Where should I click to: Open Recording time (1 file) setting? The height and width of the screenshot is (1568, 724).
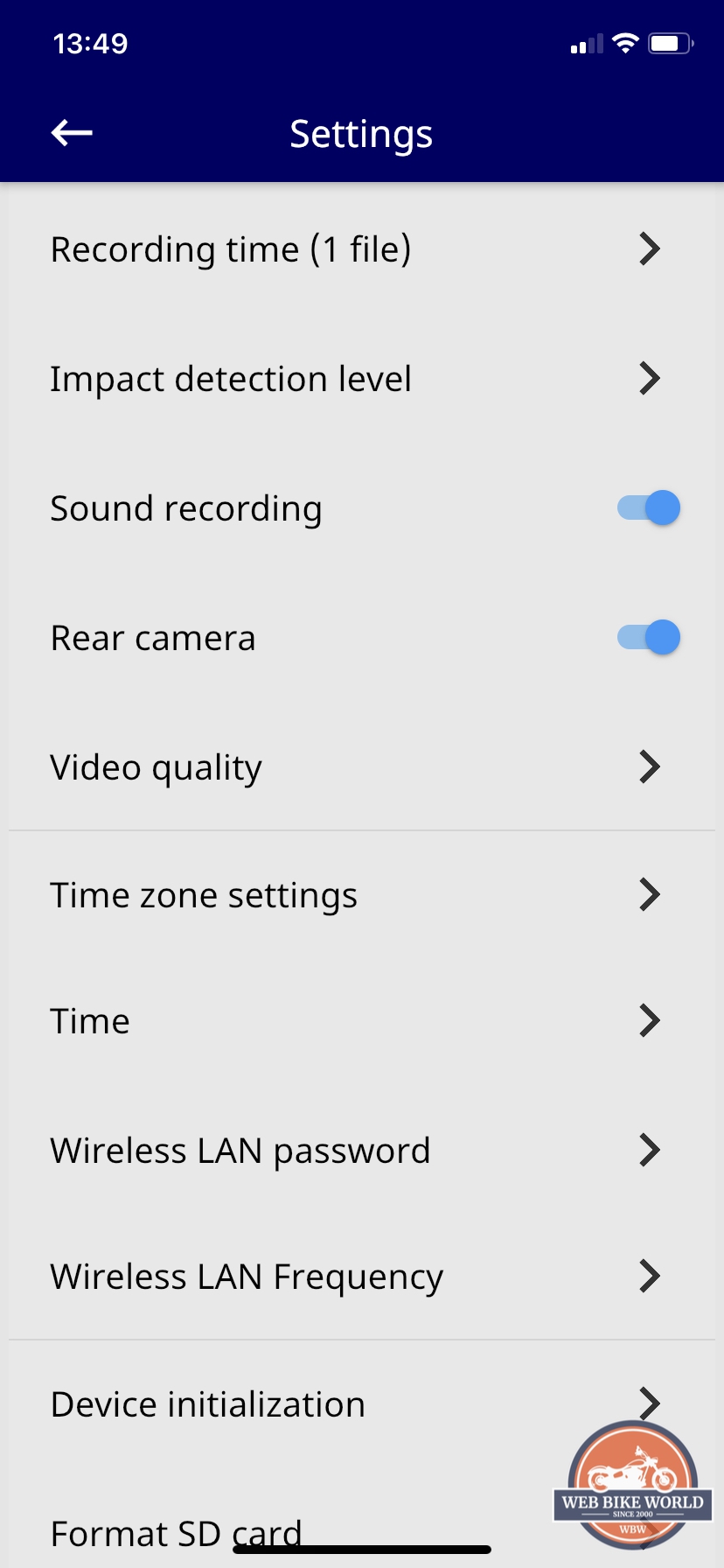click(x=362, y=249)
